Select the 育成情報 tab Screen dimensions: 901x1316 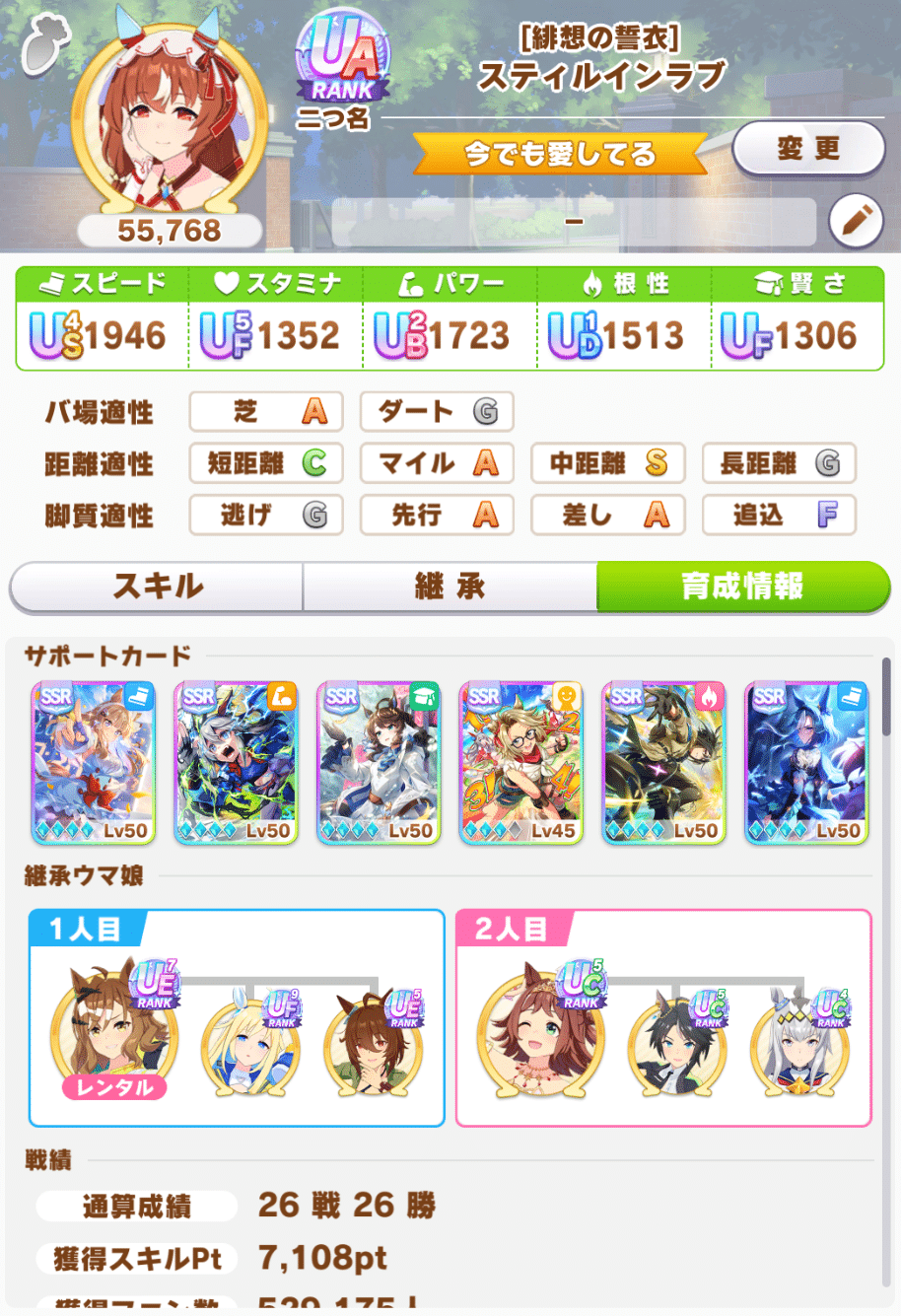[742, 587]
